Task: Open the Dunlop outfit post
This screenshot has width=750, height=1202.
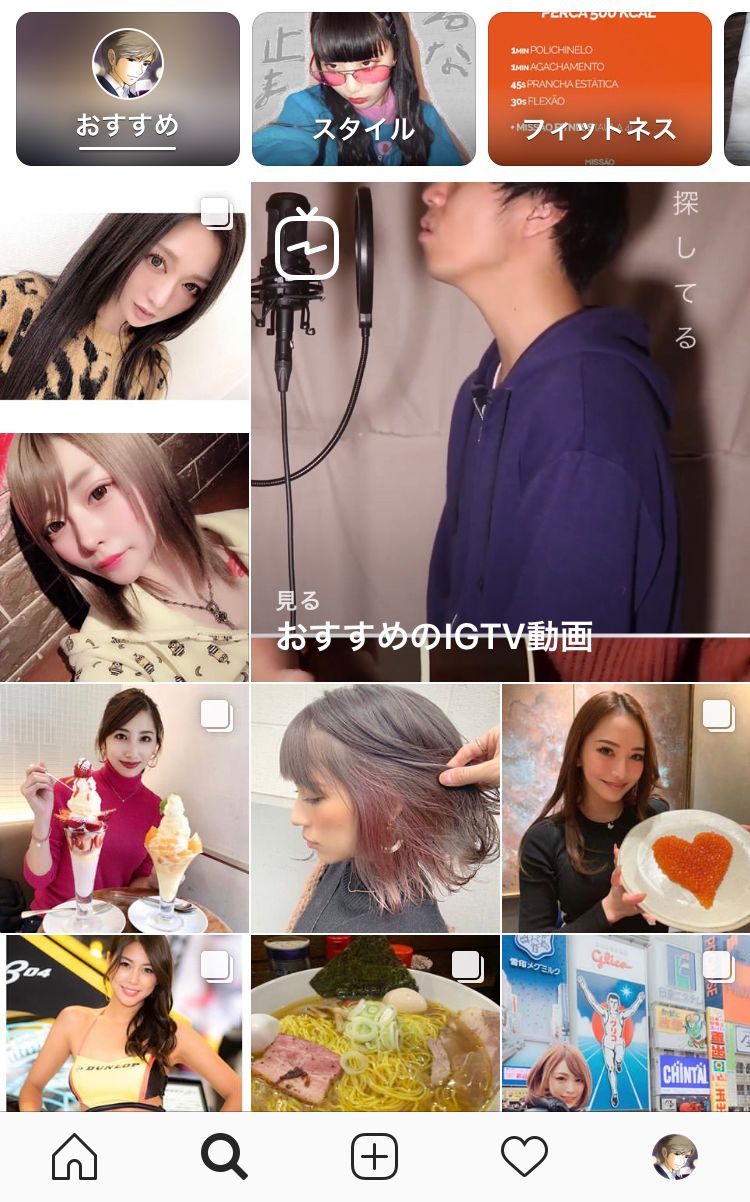Action: click(124, 1022)
